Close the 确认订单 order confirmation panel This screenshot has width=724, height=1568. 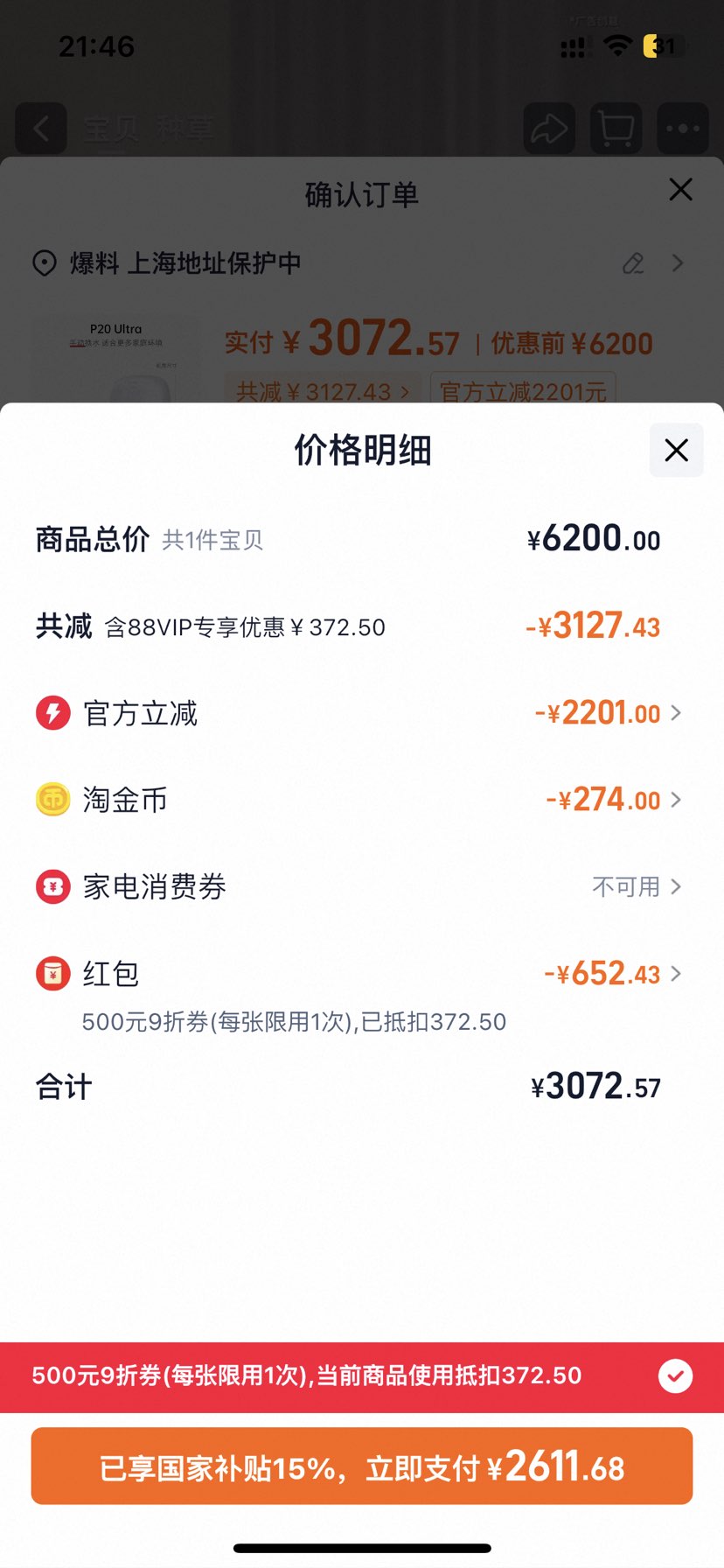click(680, 190)
